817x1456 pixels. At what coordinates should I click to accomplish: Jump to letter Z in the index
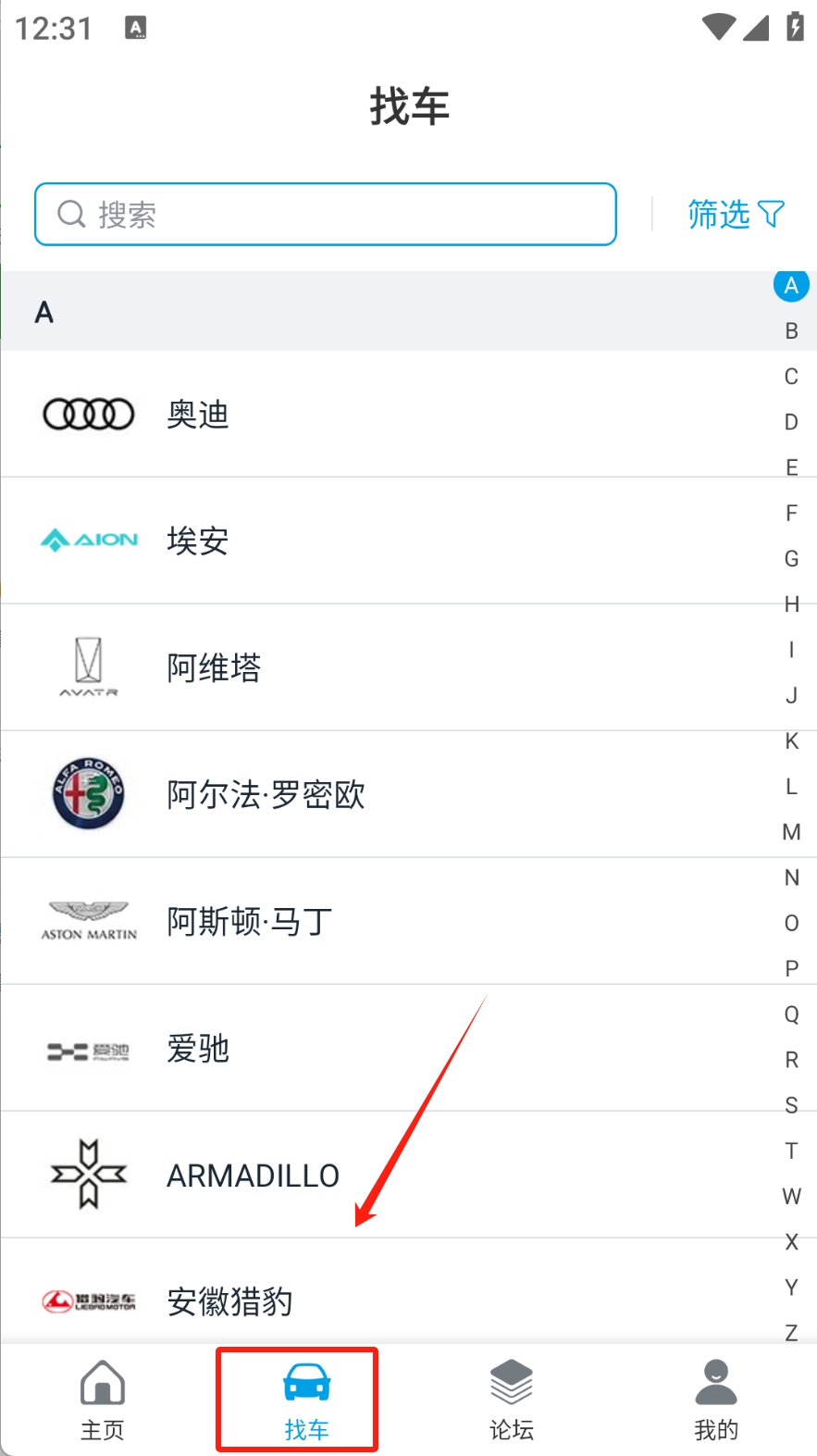791,1333
